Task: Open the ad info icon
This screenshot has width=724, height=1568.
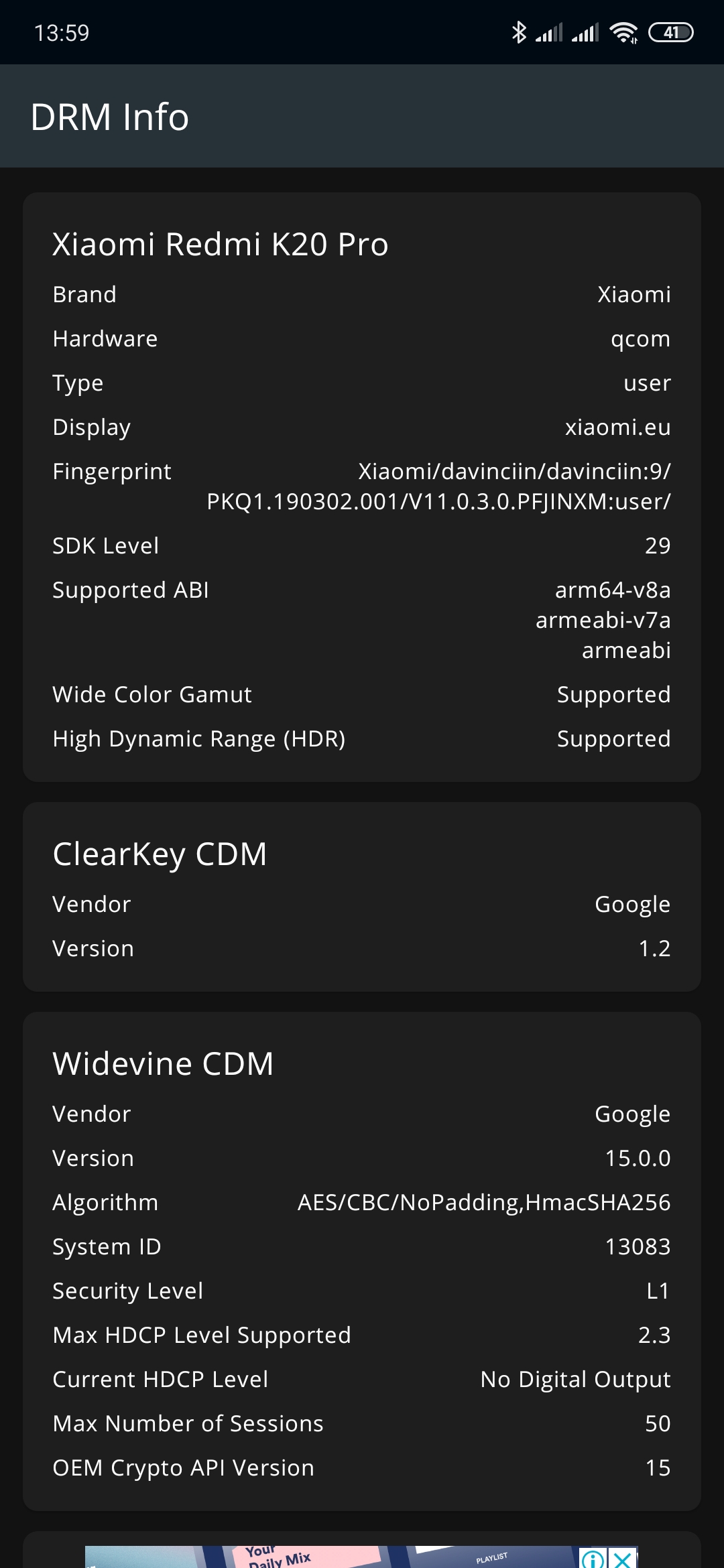Action: click(x=593, y=1558)
